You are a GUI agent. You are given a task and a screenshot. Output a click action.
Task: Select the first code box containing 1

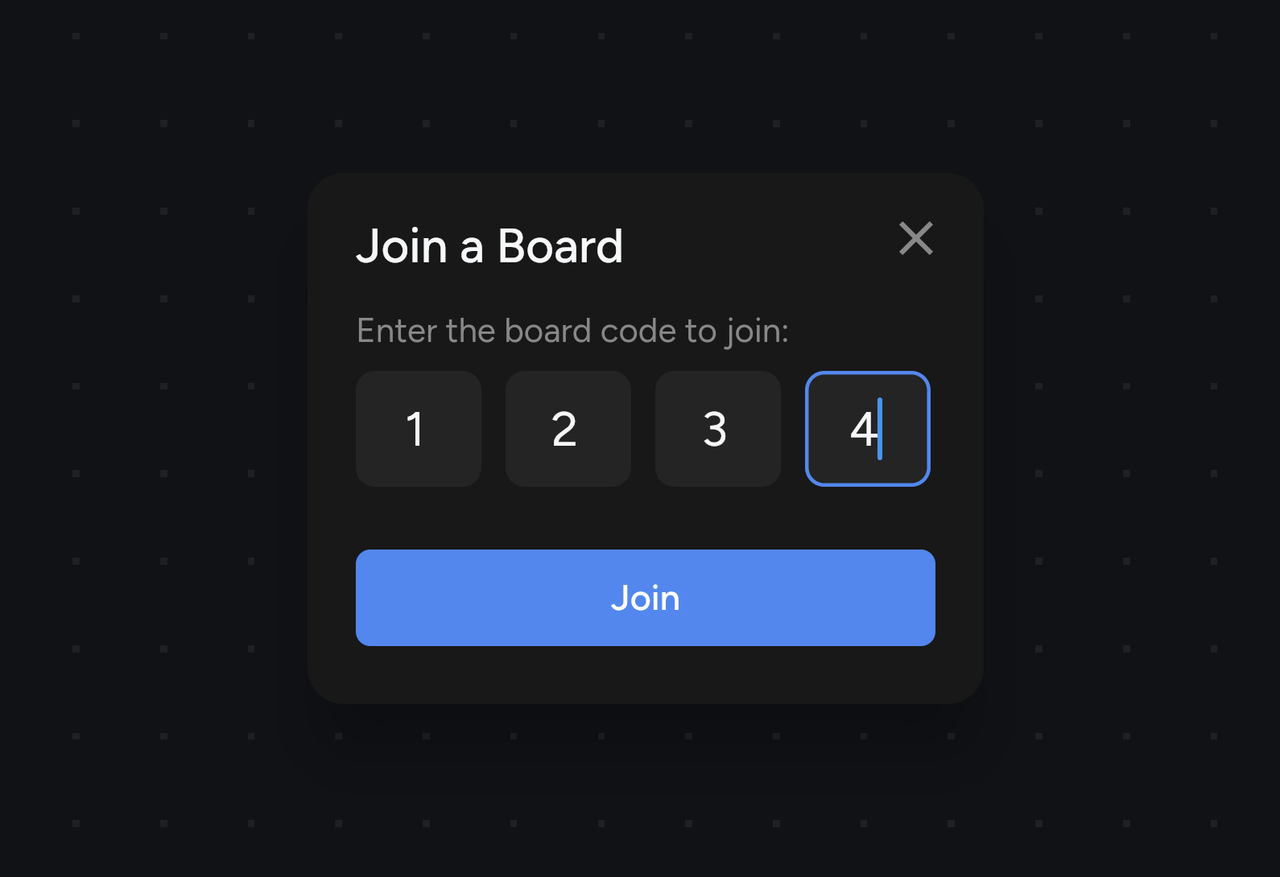tap(418, 429)
